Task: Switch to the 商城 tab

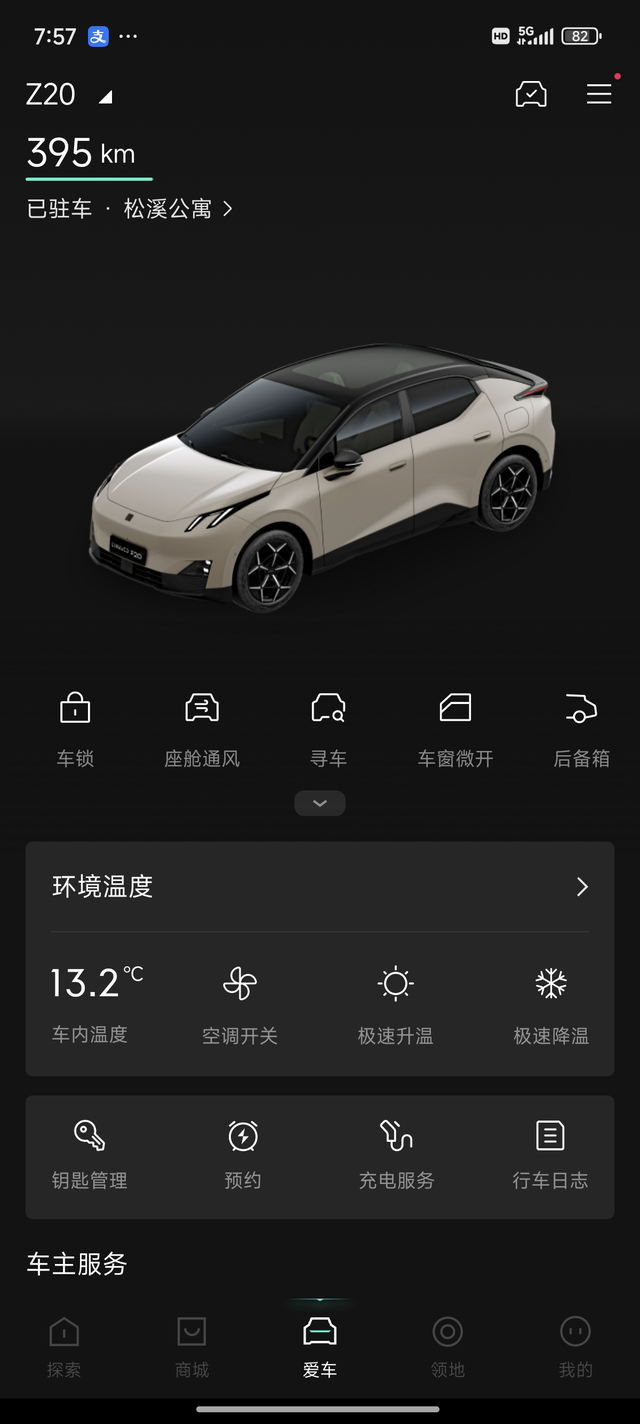Action: click(x=192, y=1346)
